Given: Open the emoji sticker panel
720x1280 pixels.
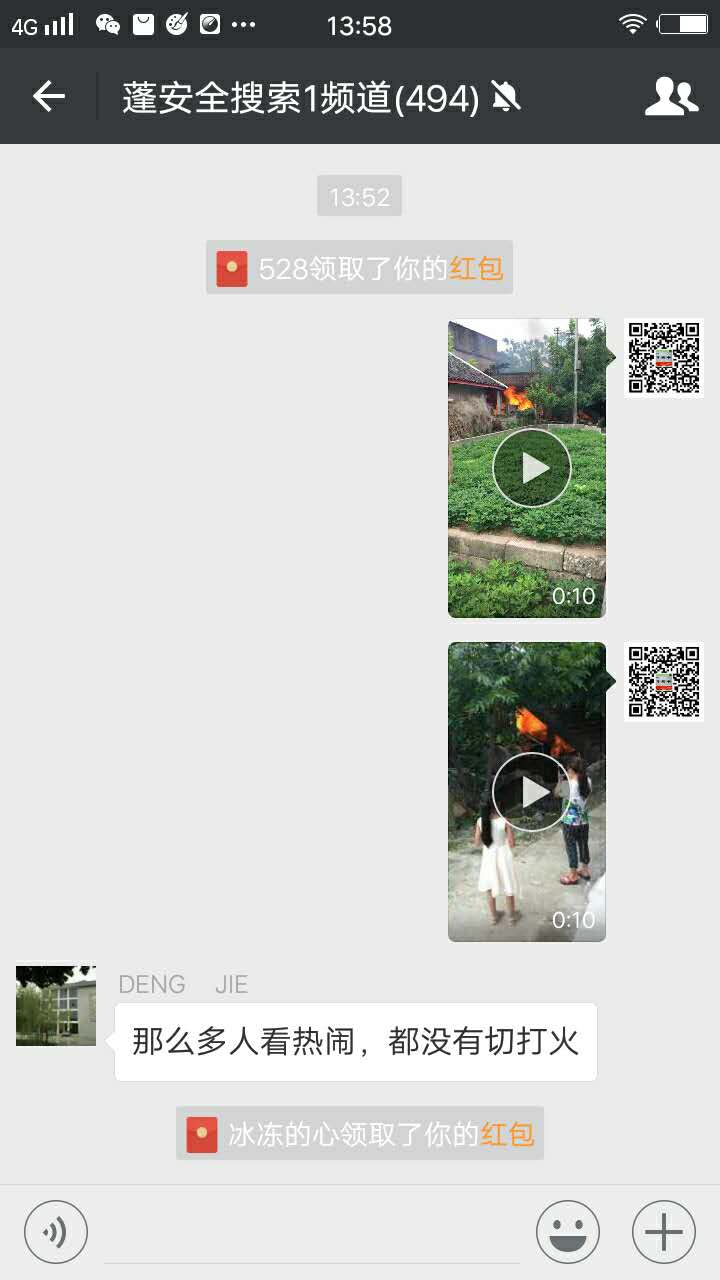Looking at the screenshot, I should point(568,1232).
